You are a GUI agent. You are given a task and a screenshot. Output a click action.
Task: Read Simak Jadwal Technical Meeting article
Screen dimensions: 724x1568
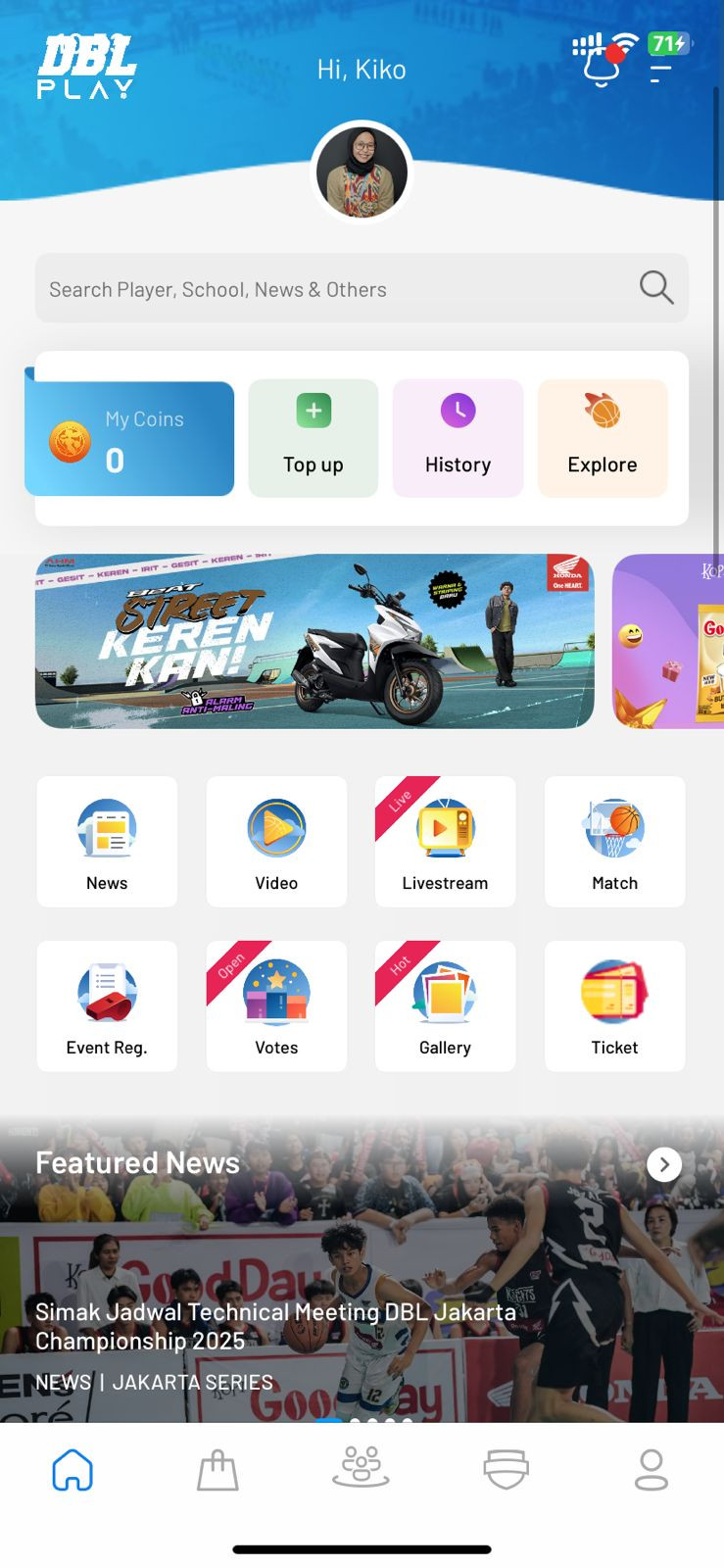275,1326
